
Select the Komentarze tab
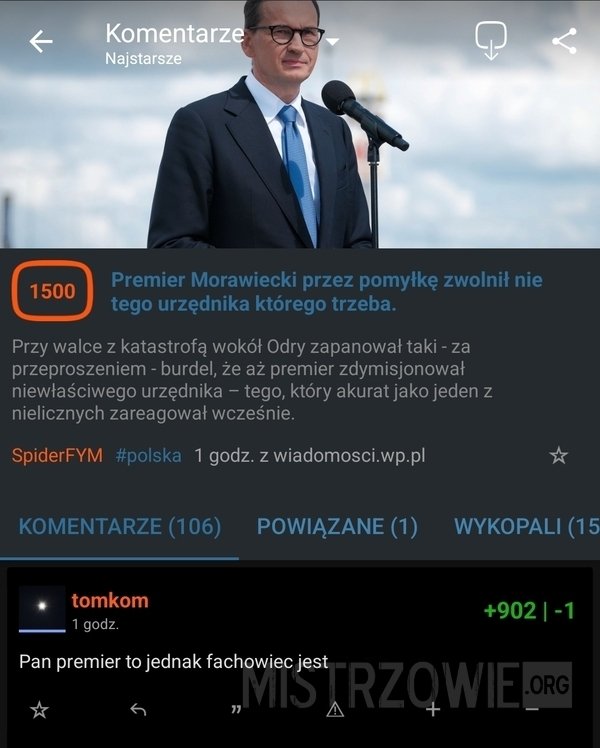coord(120,526)
